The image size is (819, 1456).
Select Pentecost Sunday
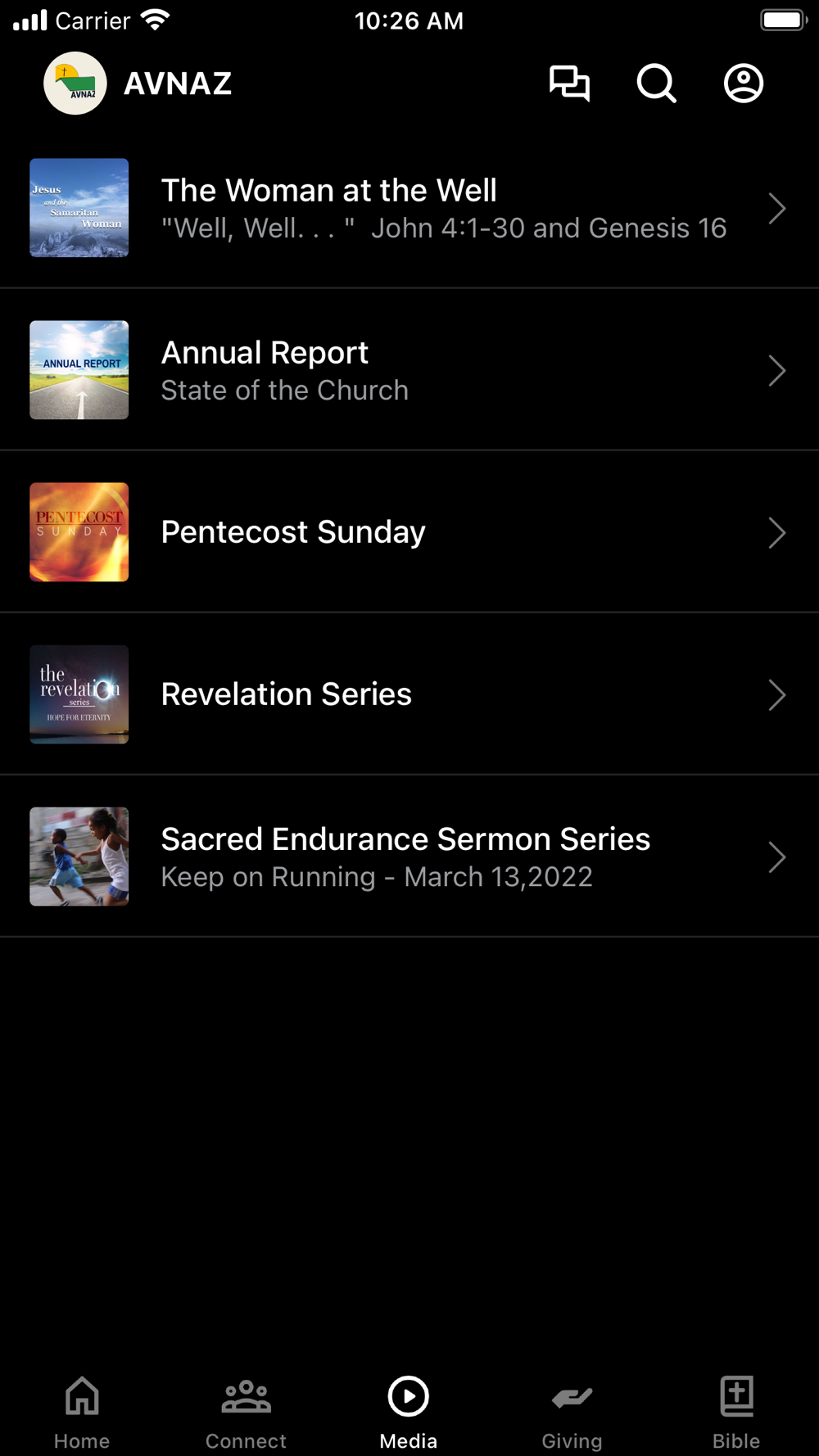pos(409,532)
